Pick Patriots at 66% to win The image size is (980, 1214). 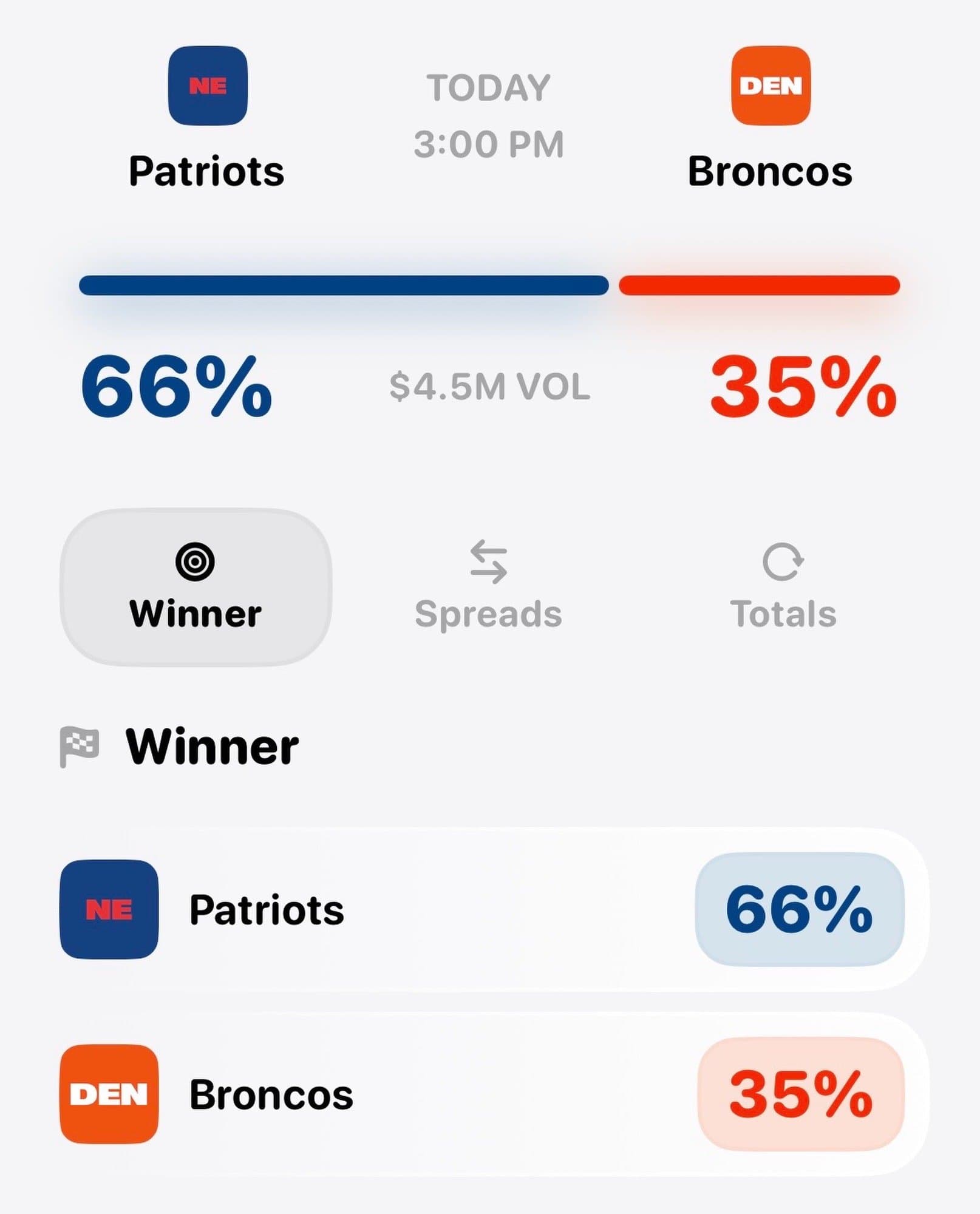pos(799,909)
